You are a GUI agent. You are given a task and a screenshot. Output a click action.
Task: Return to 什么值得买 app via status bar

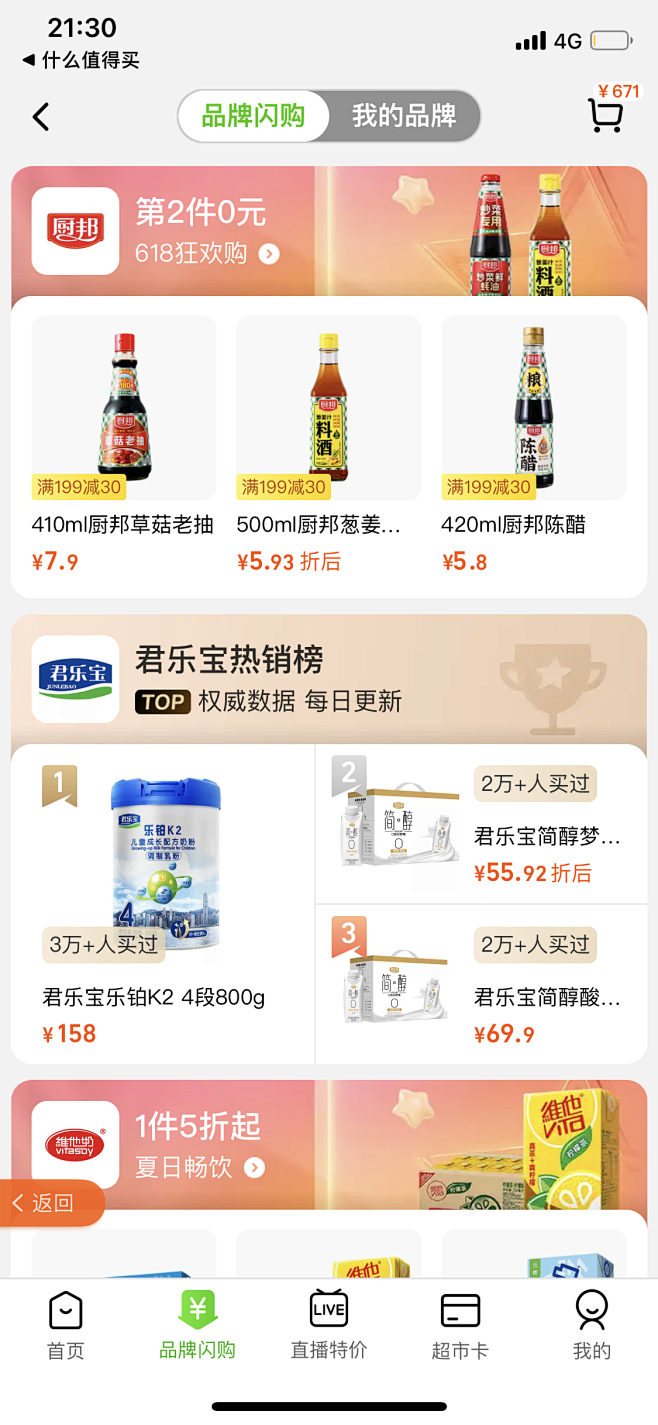(x=80, y=61)
